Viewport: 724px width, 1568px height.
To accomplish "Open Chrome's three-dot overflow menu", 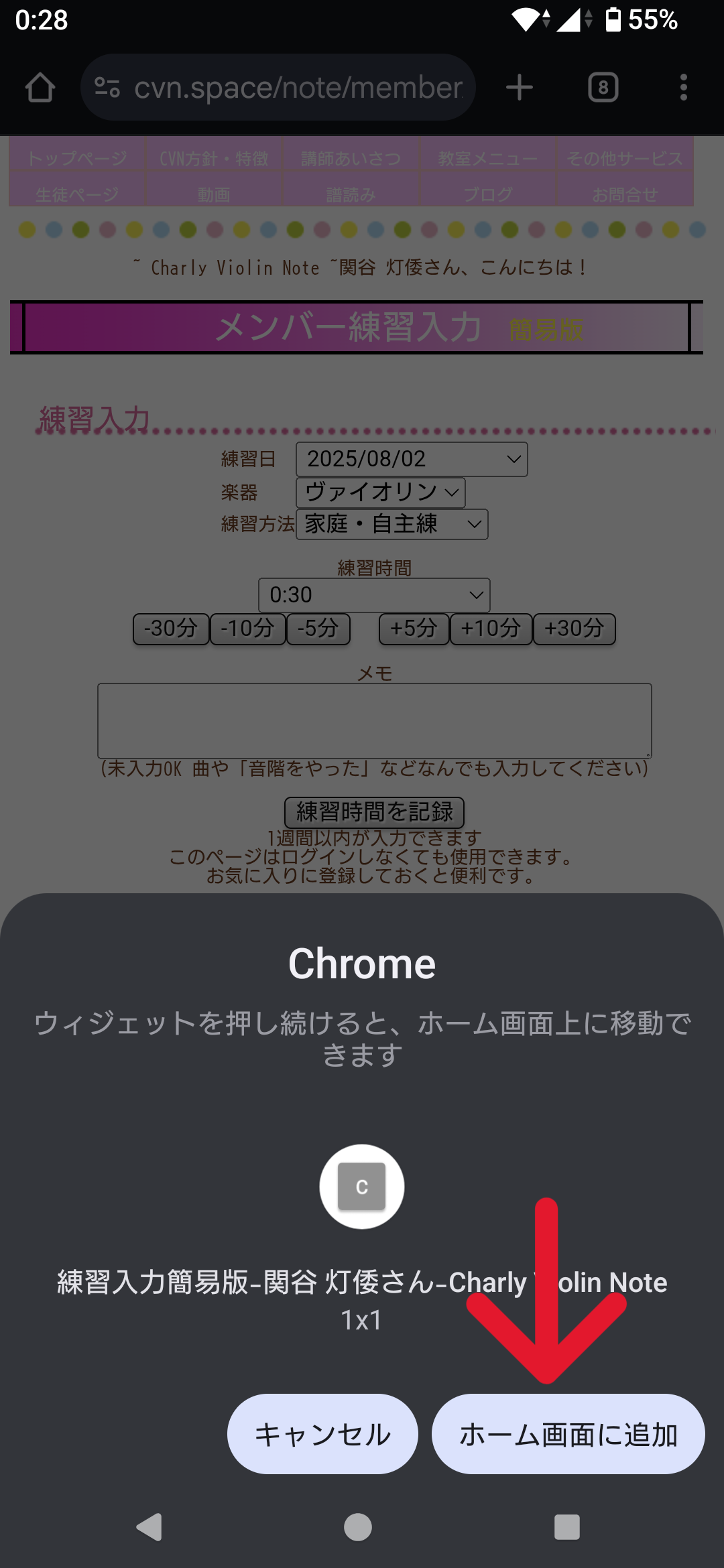I will pyautogui.click(x=682, y=86).
